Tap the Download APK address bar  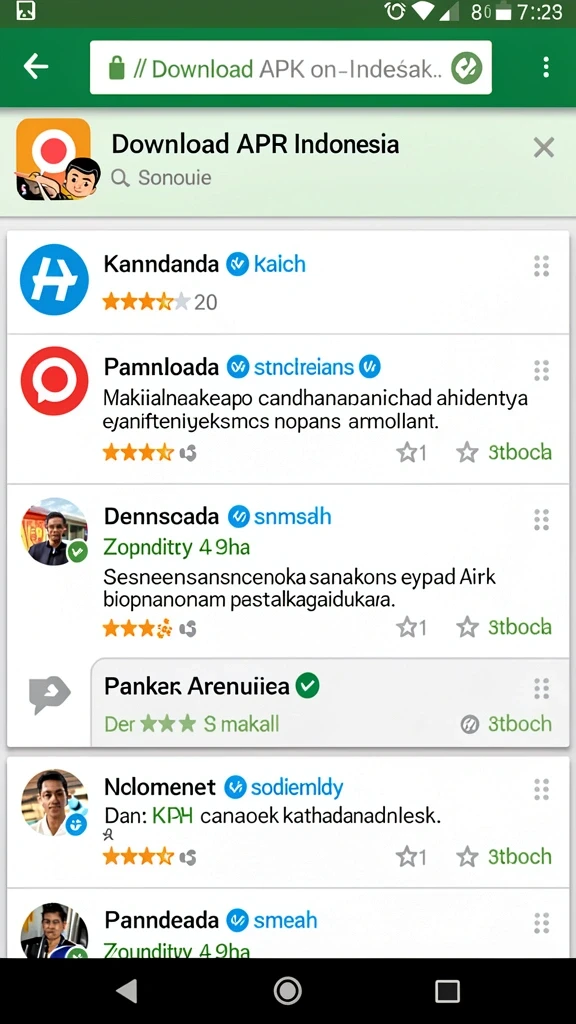[291, 67]
